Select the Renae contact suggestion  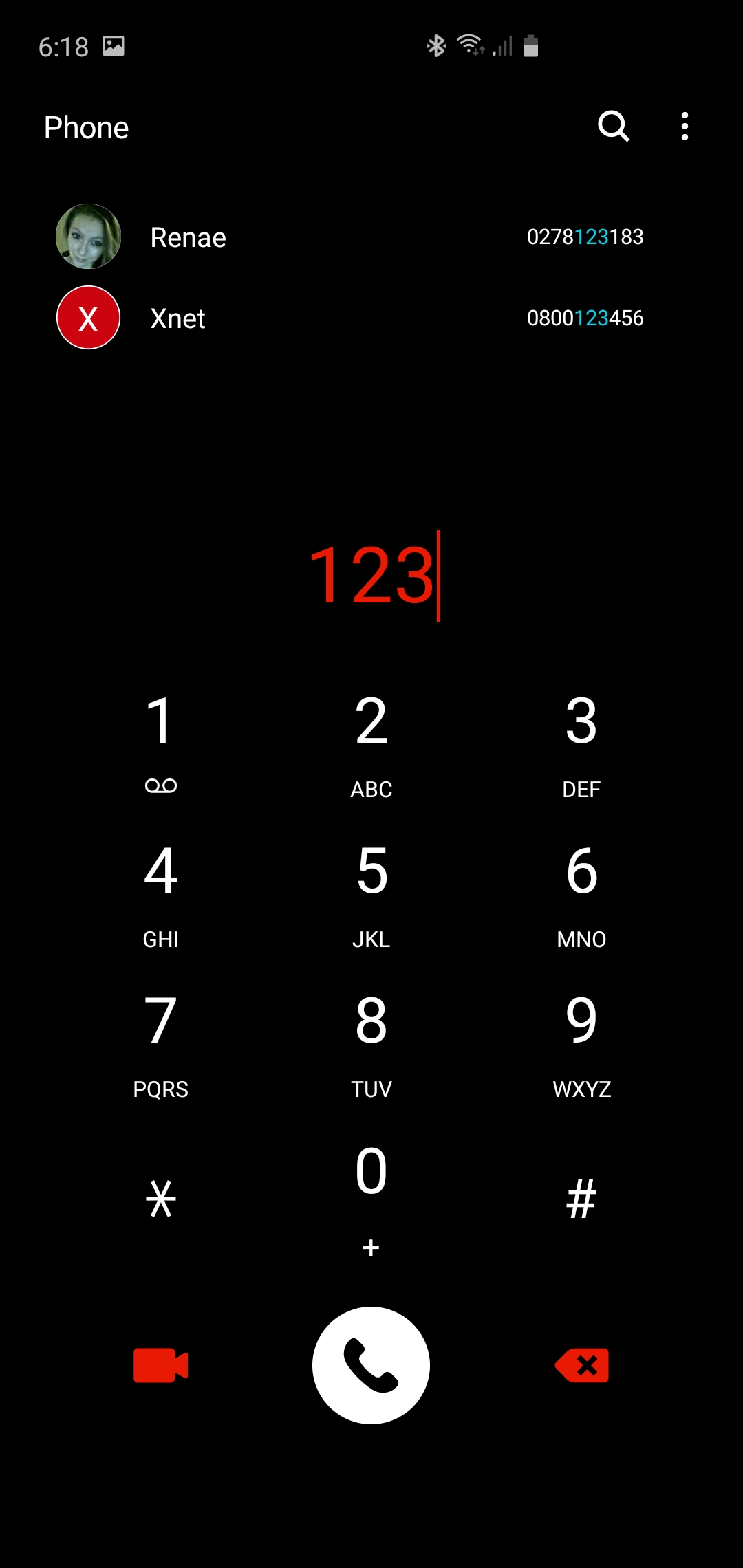pyautogui.click(x=349, y=237)
